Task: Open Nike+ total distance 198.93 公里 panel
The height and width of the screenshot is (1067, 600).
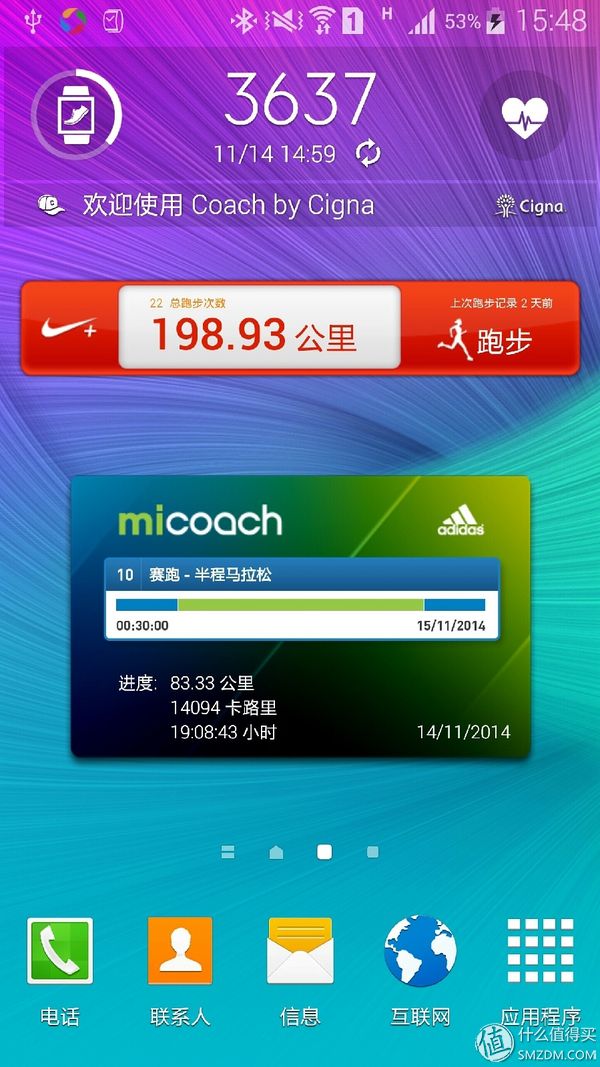Action: point(259,329)
